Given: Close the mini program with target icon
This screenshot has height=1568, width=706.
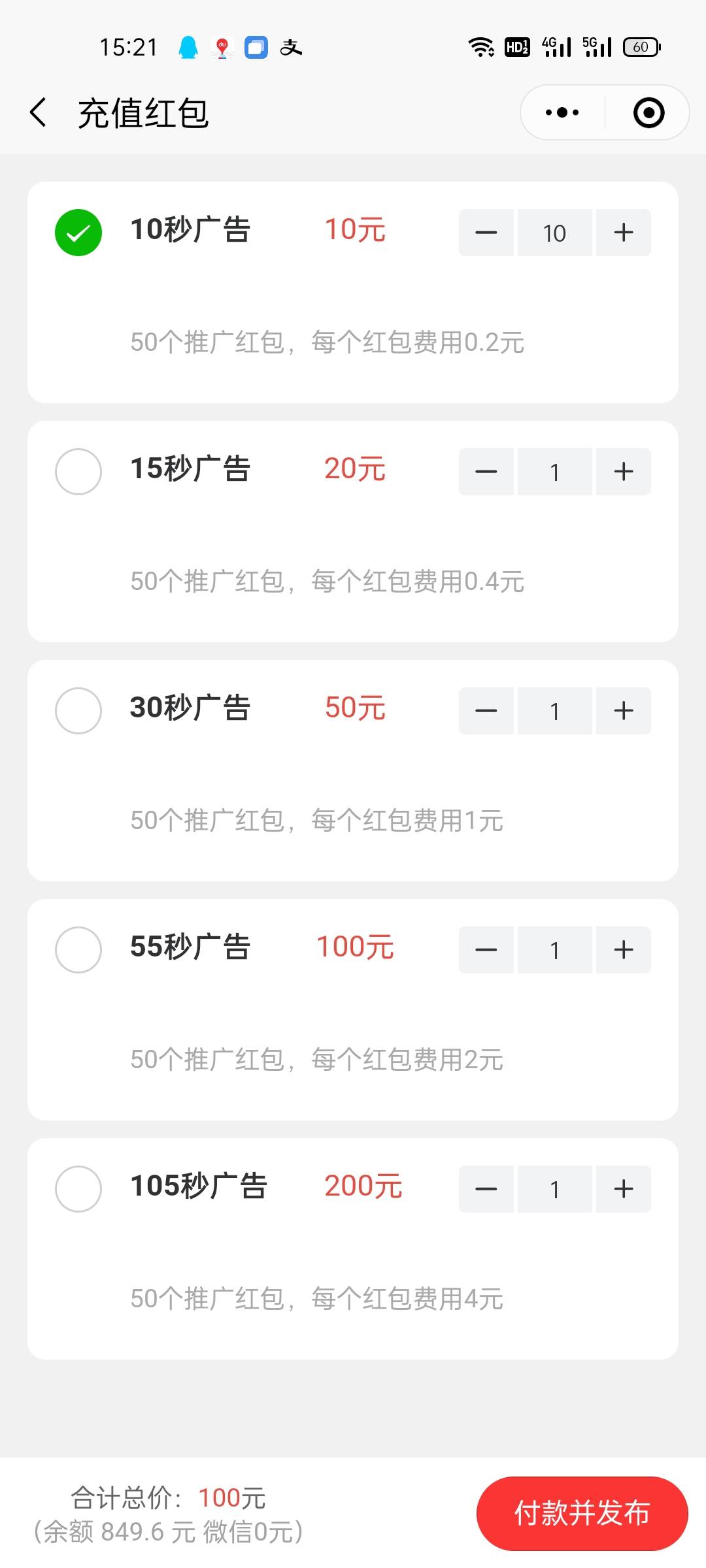Looking at the screenshot, I should [x=648, y=112].
